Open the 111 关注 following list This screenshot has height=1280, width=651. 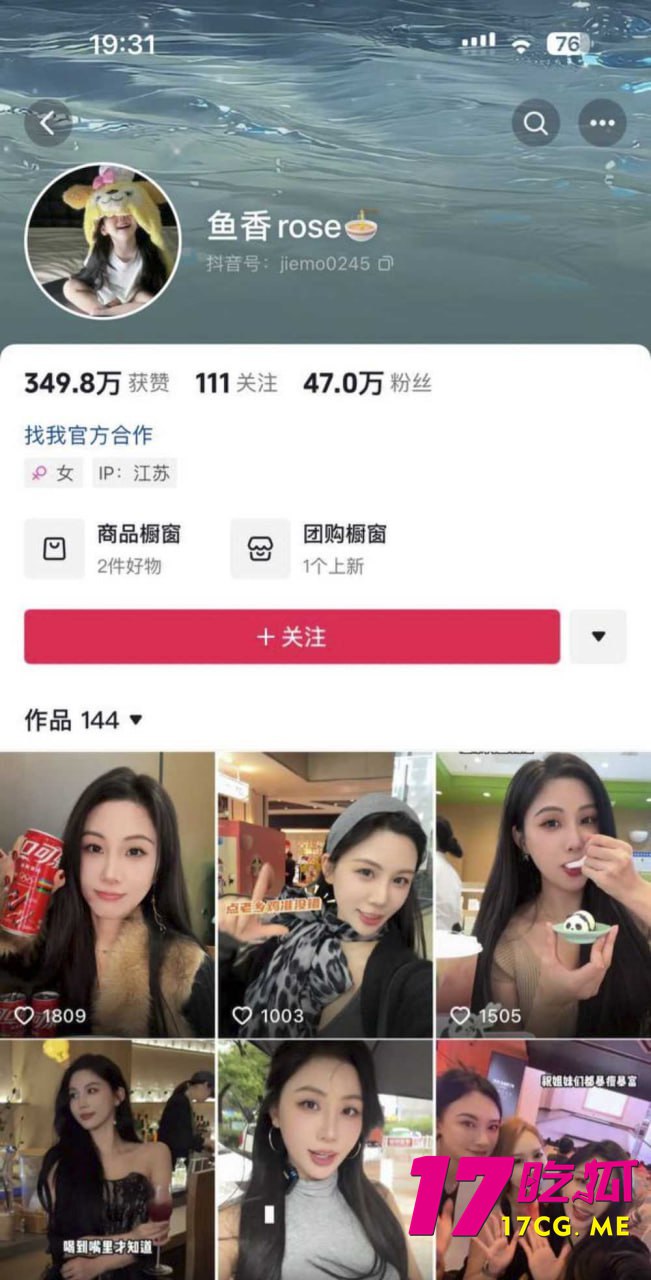(236, 383)
